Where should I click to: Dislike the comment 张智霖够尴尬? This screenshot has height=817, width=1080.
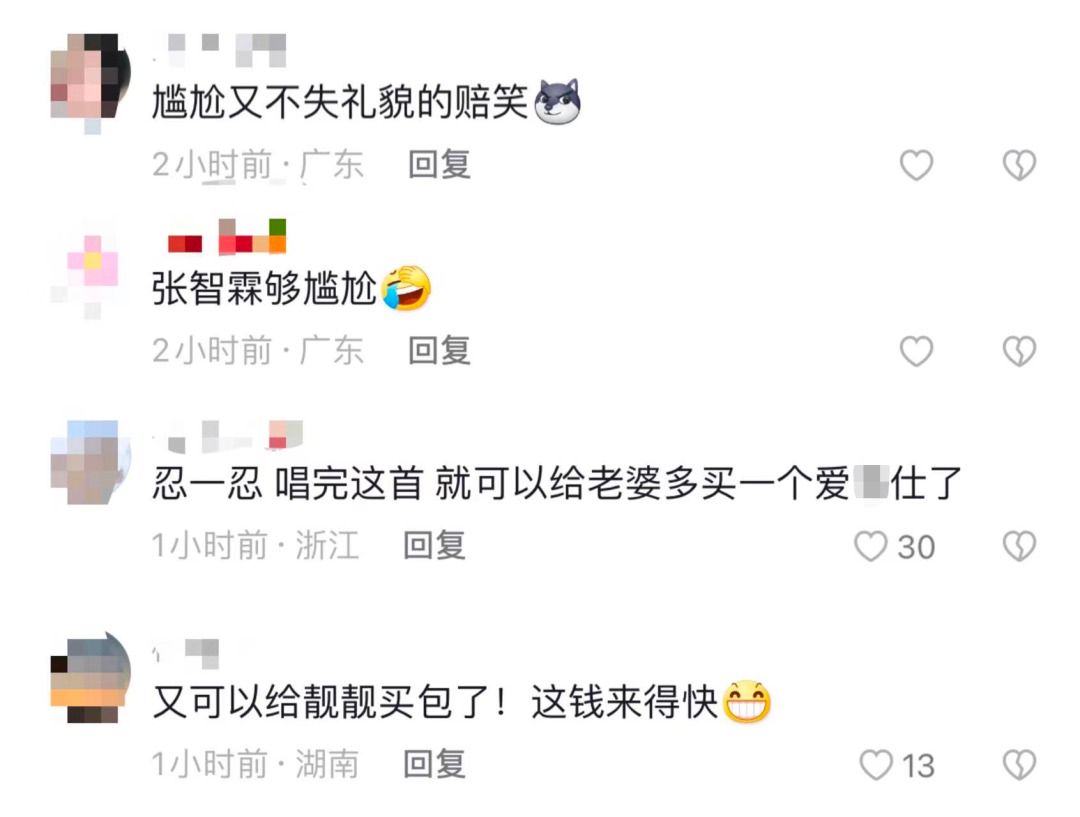point(1019,351)
